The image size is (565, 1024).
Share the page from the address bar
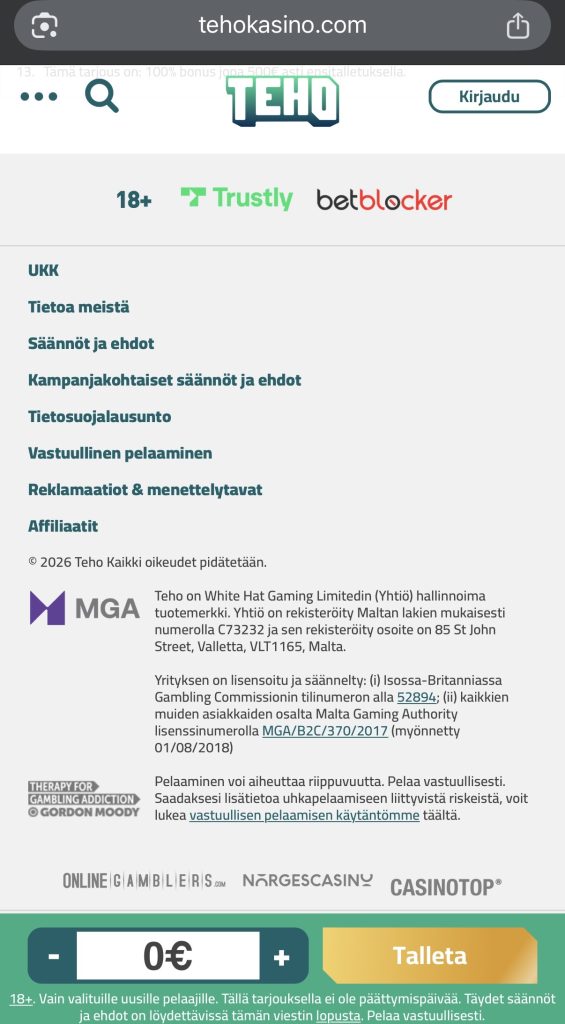pos(517,26)
